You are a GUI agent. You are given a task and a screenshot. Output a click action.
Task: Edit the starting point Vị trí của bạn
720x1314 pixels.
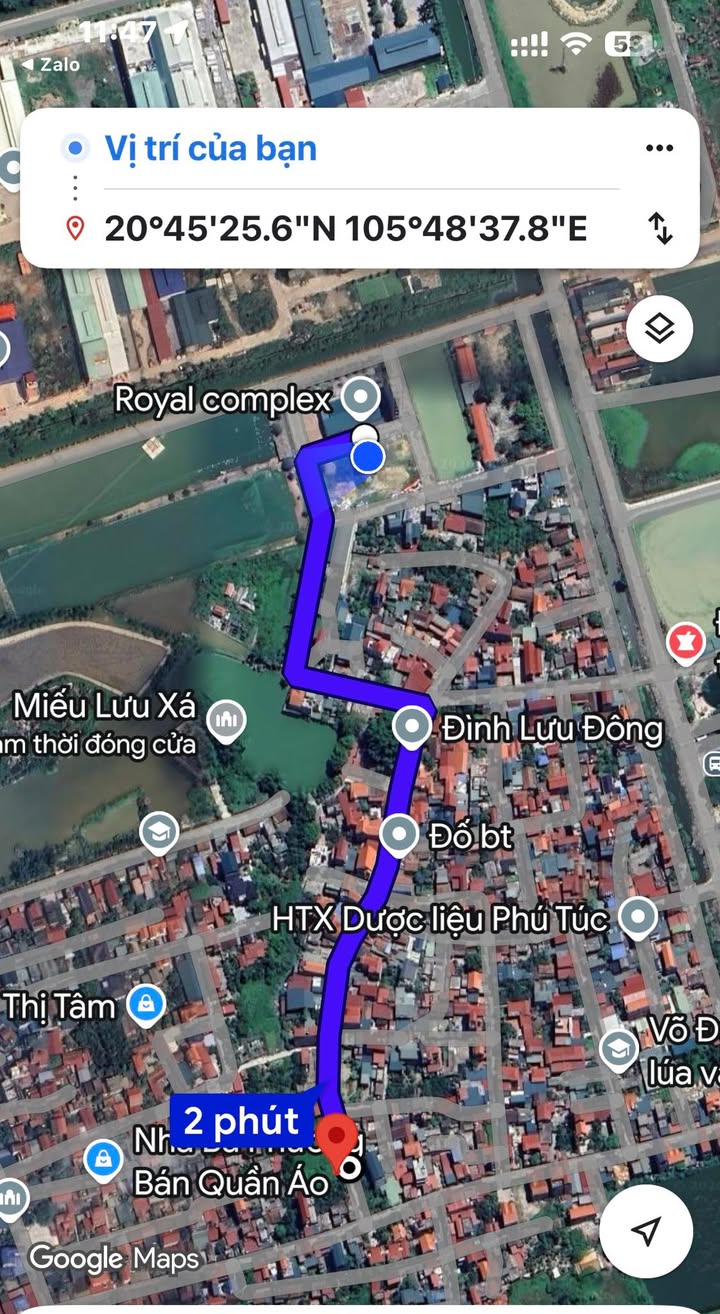pyautogui.click(x=211, y=149)
